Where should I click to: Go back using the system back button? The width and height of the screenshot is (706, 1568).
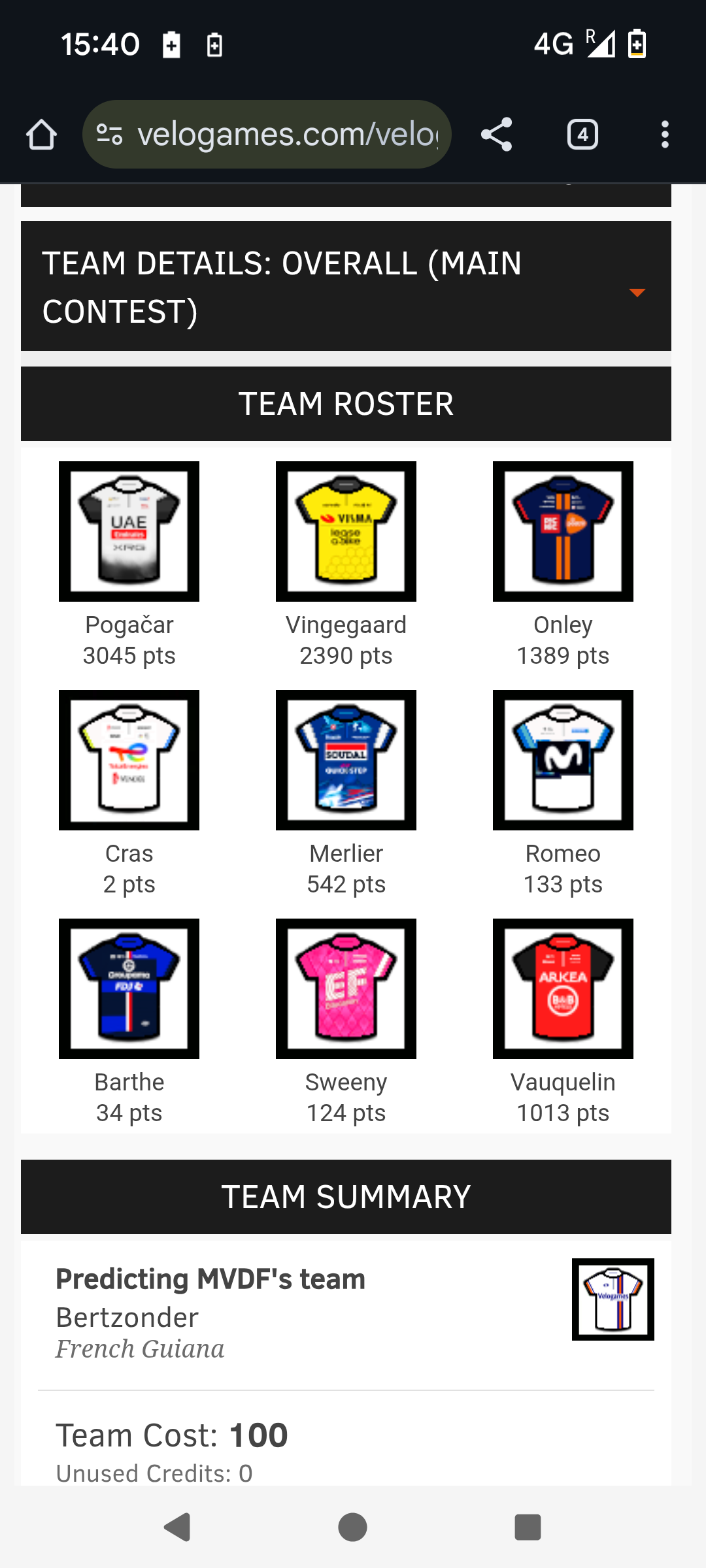click(177, 1527)
